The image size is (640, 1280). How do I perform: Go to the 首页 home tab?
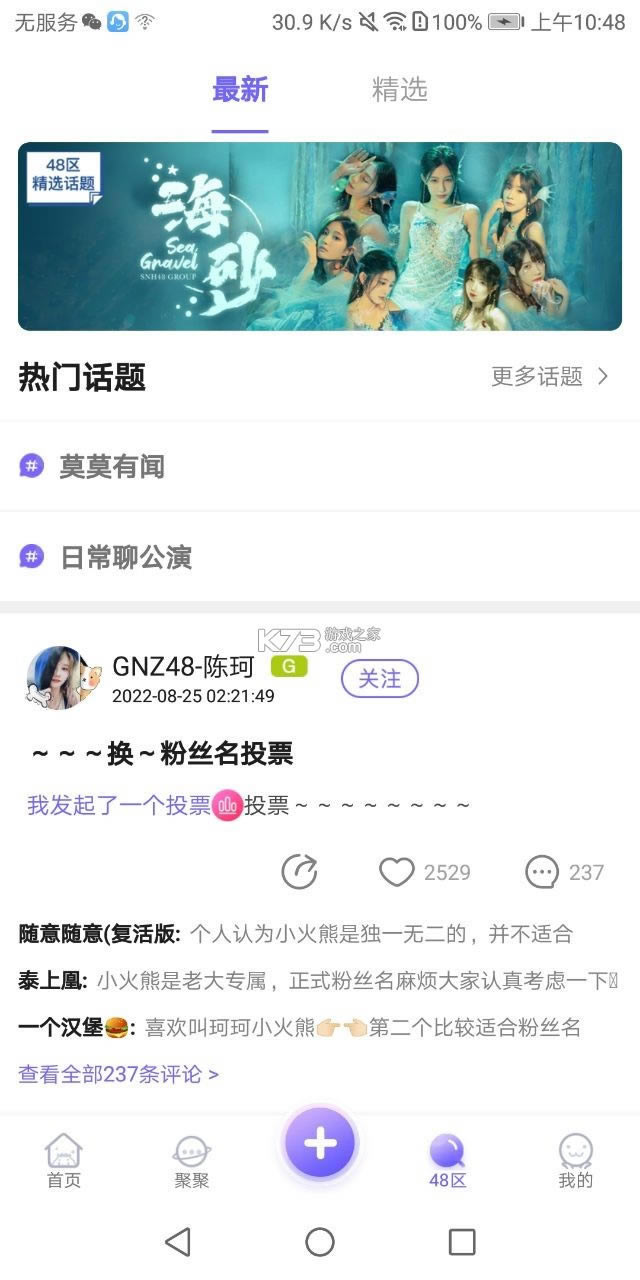[64, 1162]
